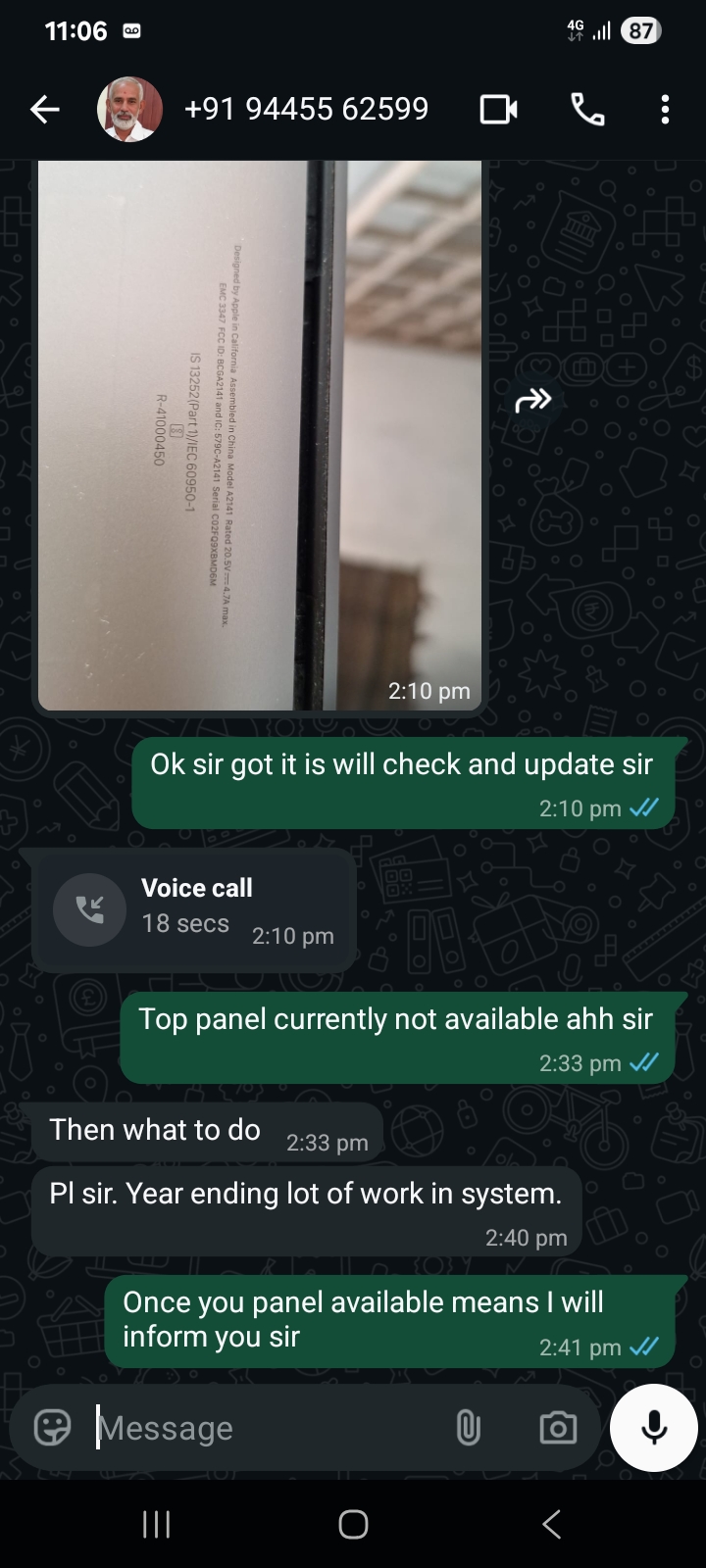The width and height of the screenshot is (706, 1568).
Task: Go back to the chat list
Action: [45, 109]
